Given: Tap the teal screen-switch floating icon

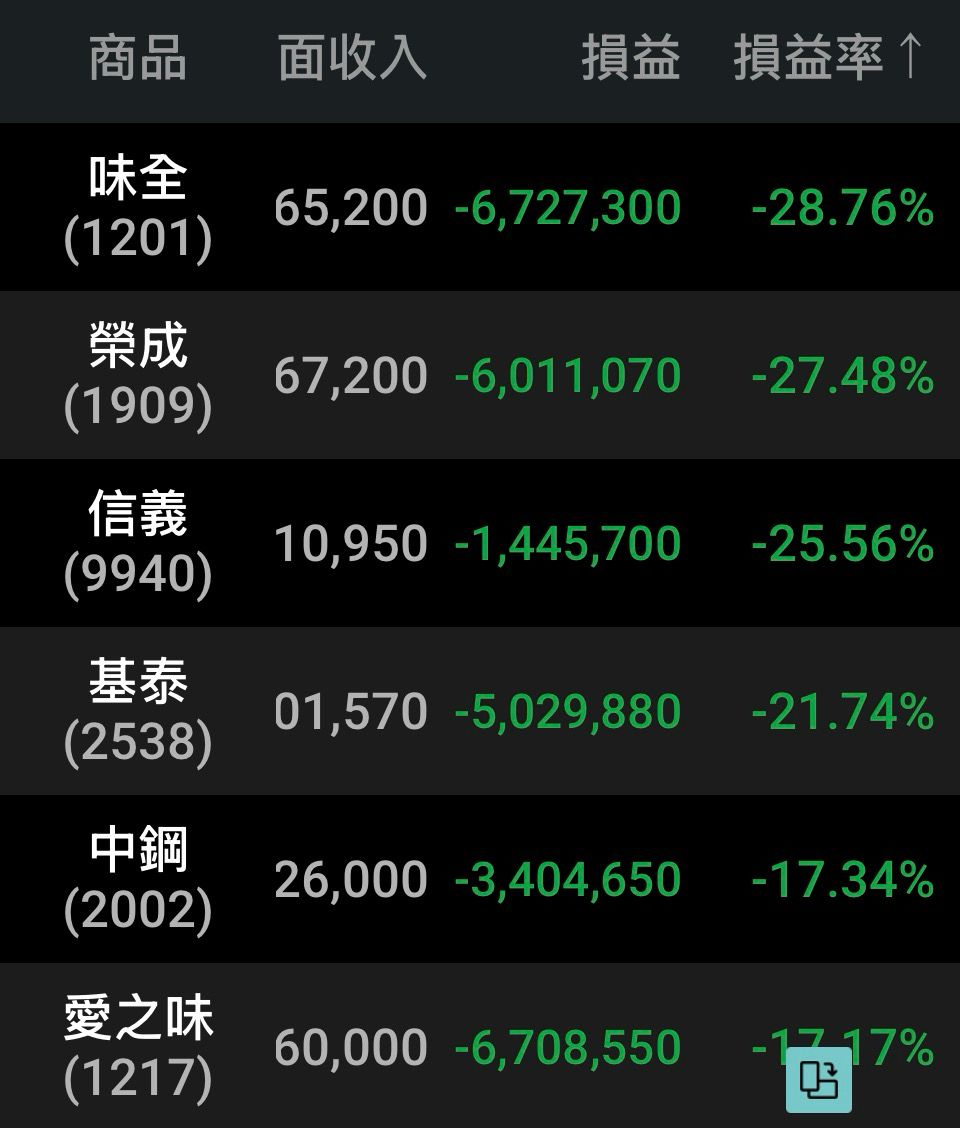Looking at the screenshot, I should click(819, 1080).
